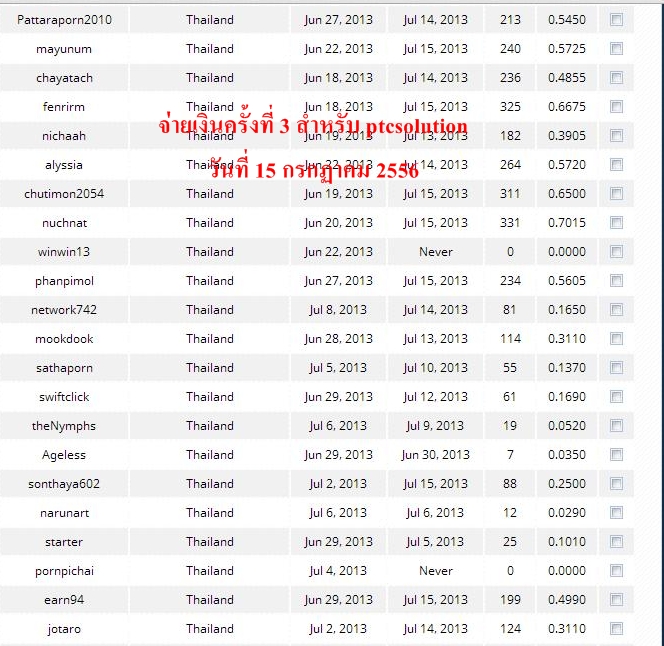Select swiftclick's checkbox

pyautogui.click(x=616, y=396)
